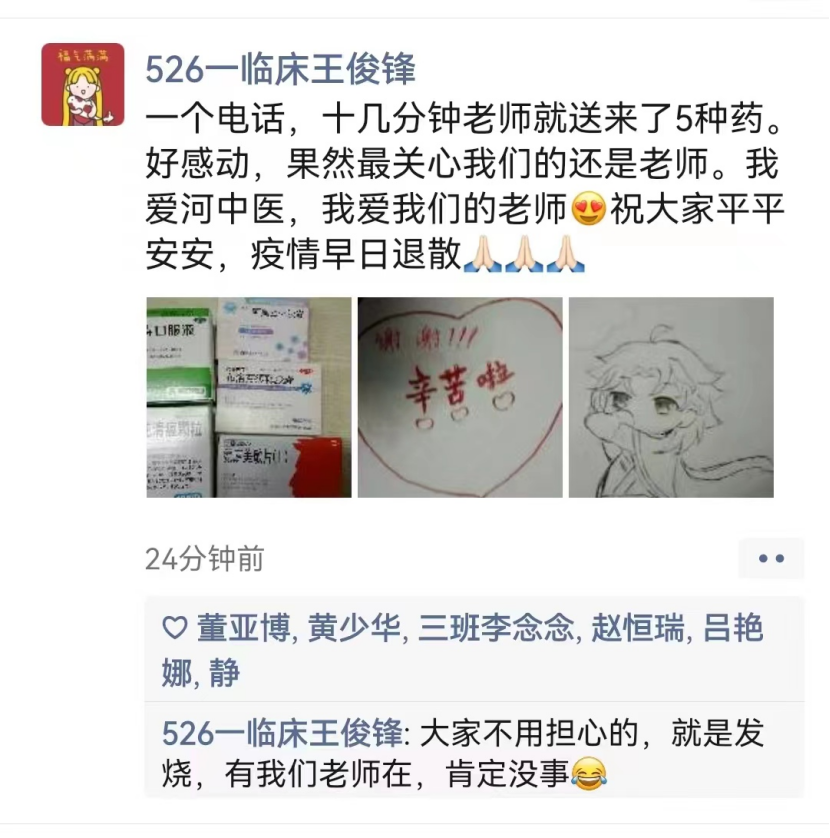830x838 pixels.
Task: Open liker 静's profile
Action: tap(224, 672)
